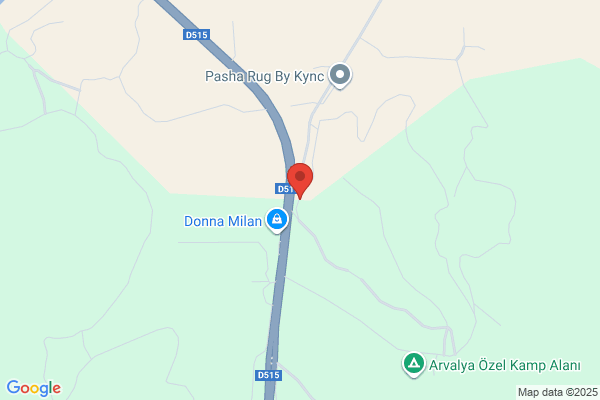Open the Arvalya Özel Kamp Alanı campsite marker
The image size is (600, 400).
[x=414, y=364]
